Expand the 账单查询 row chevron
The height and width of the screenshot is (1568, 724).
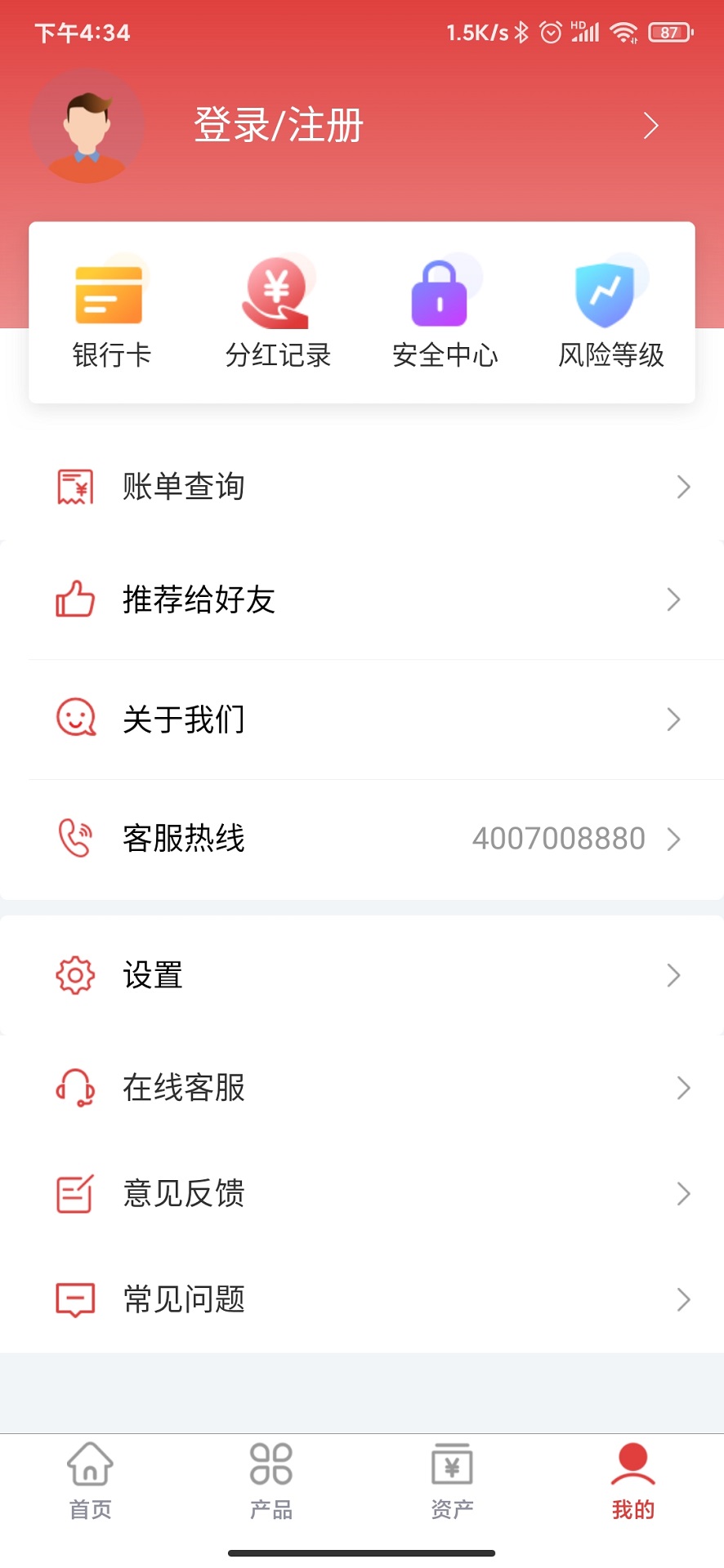click(684, 486)
